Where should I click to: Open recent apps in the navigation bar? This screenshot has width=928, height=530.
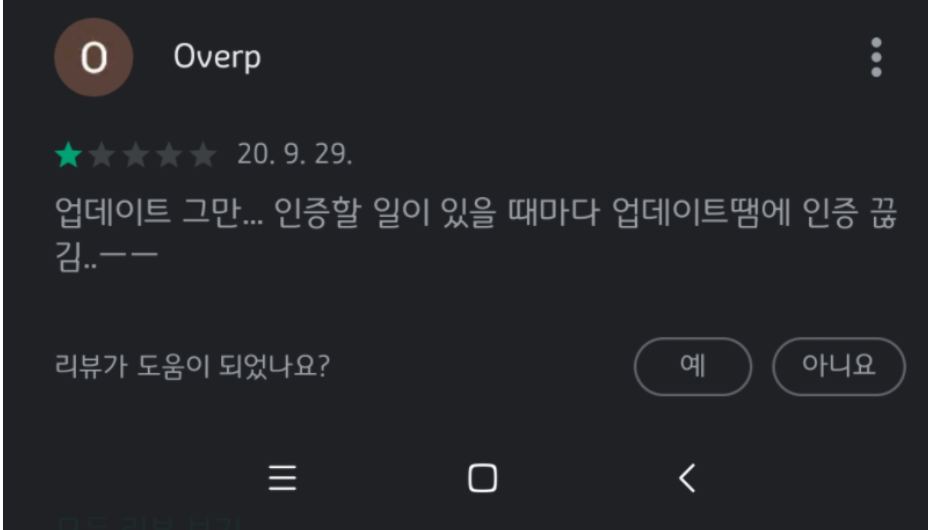(283, 479)
